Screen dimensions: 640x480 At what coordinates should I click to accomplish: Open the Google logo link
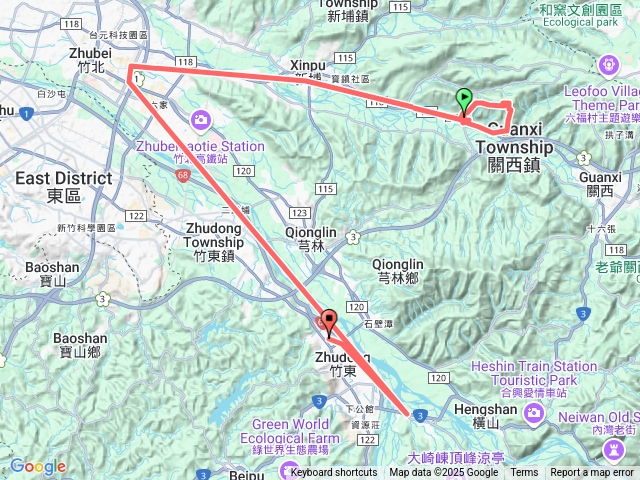38,466
